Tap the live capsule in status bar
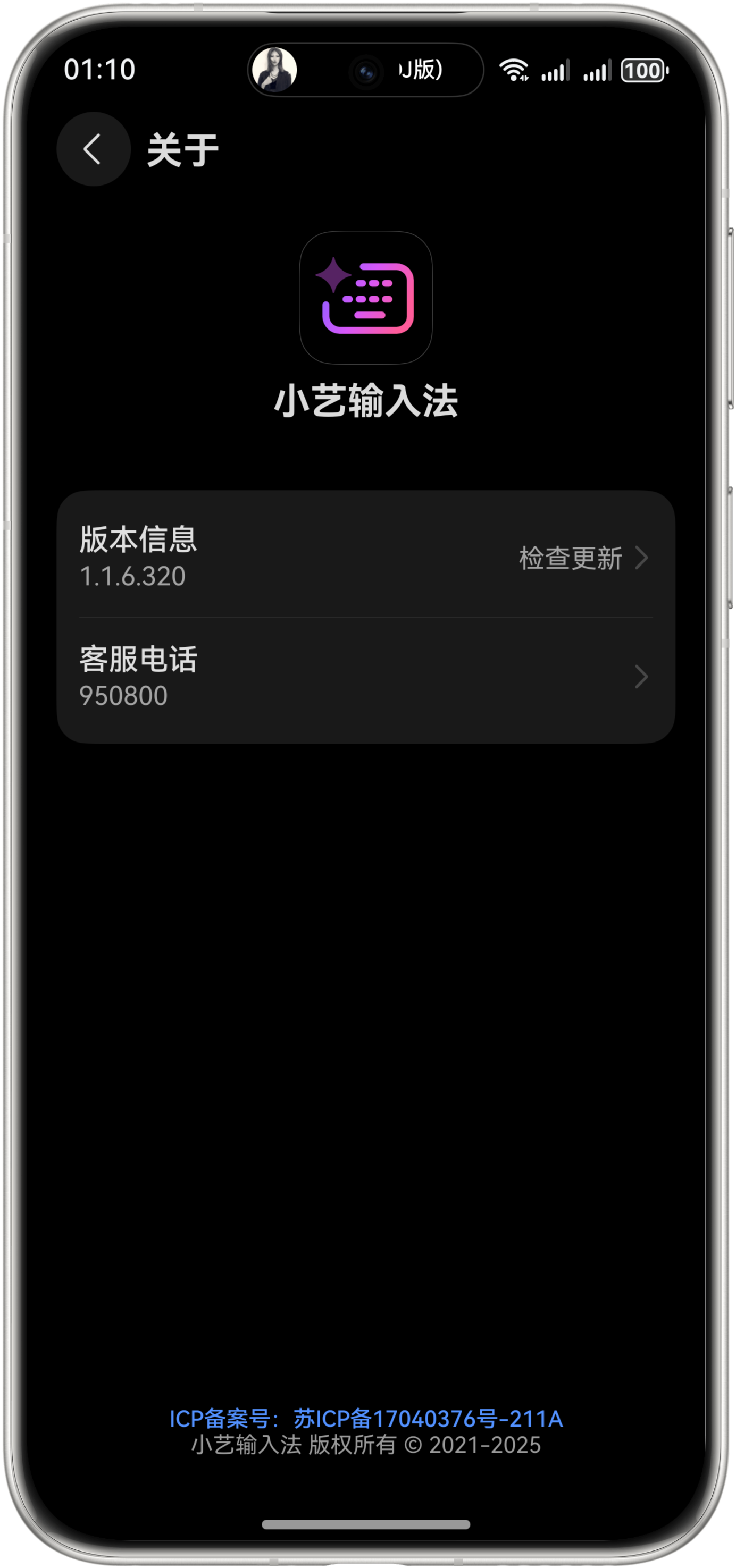The width and height of the screenshot is (736, 1568). pos(365,70)
